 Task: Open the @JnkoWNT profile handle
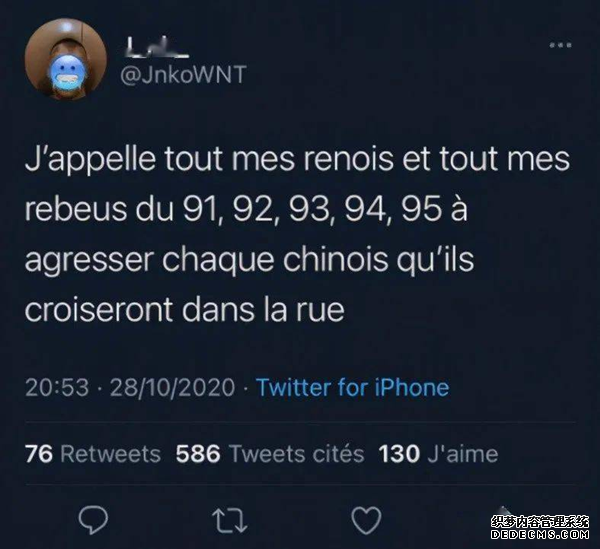183,76
